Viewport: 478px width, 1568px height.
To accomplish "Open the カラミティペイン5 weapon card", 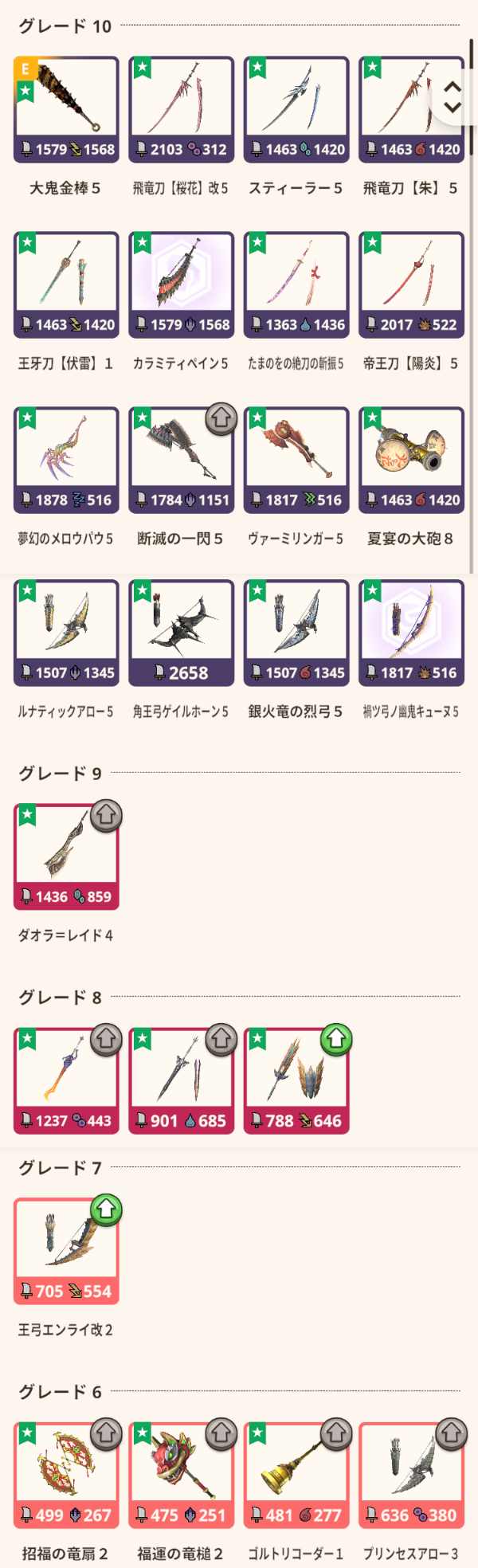I will tap(181, 284).
